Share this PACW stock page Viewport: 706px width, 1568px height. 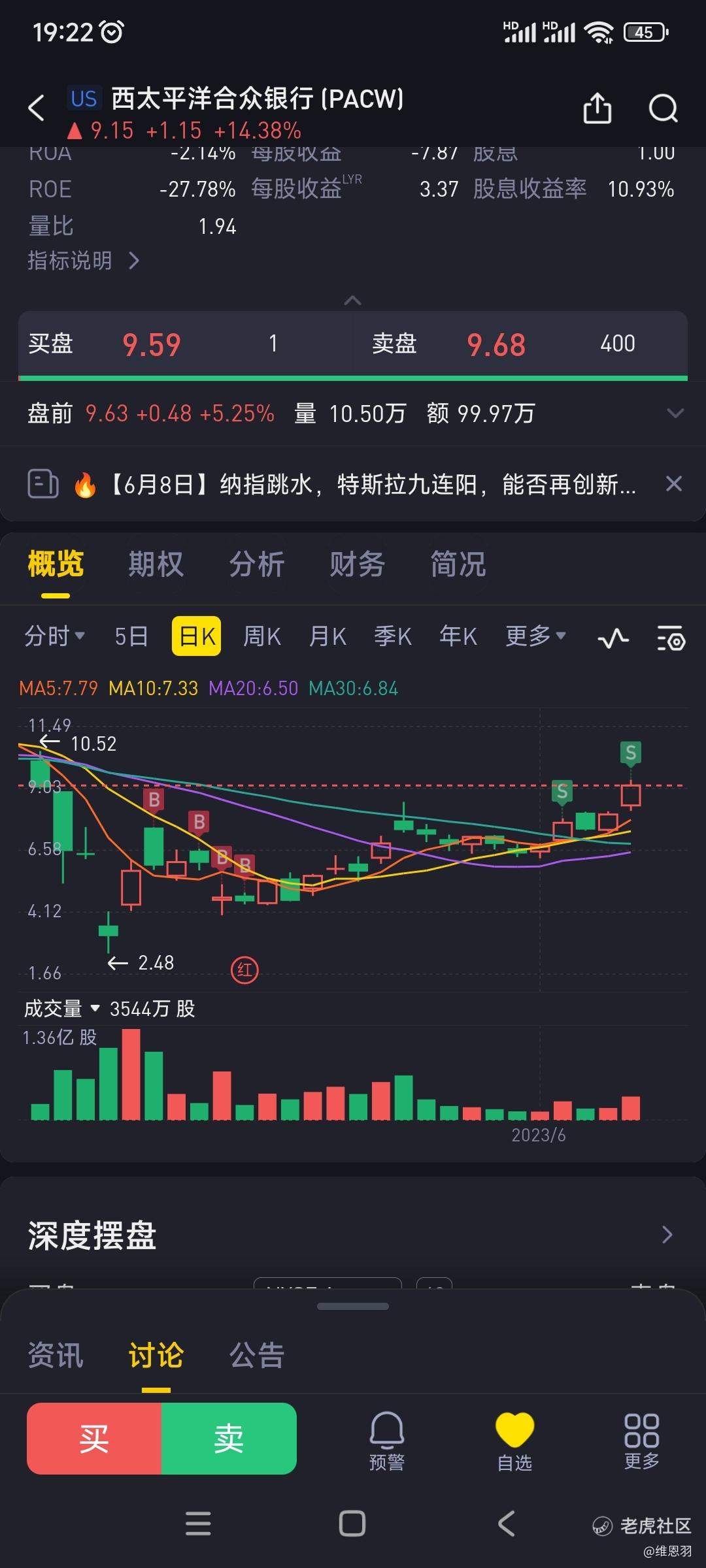[x=597, y=108]
